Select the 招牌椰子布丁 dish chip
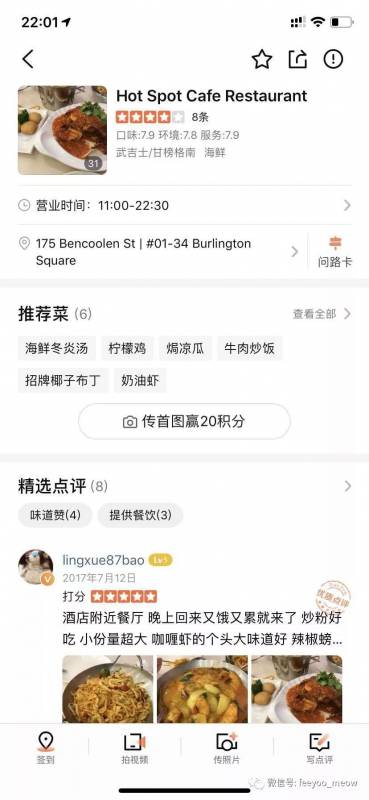Viewport: 369px width, 800px height. [x=63, y=380]
